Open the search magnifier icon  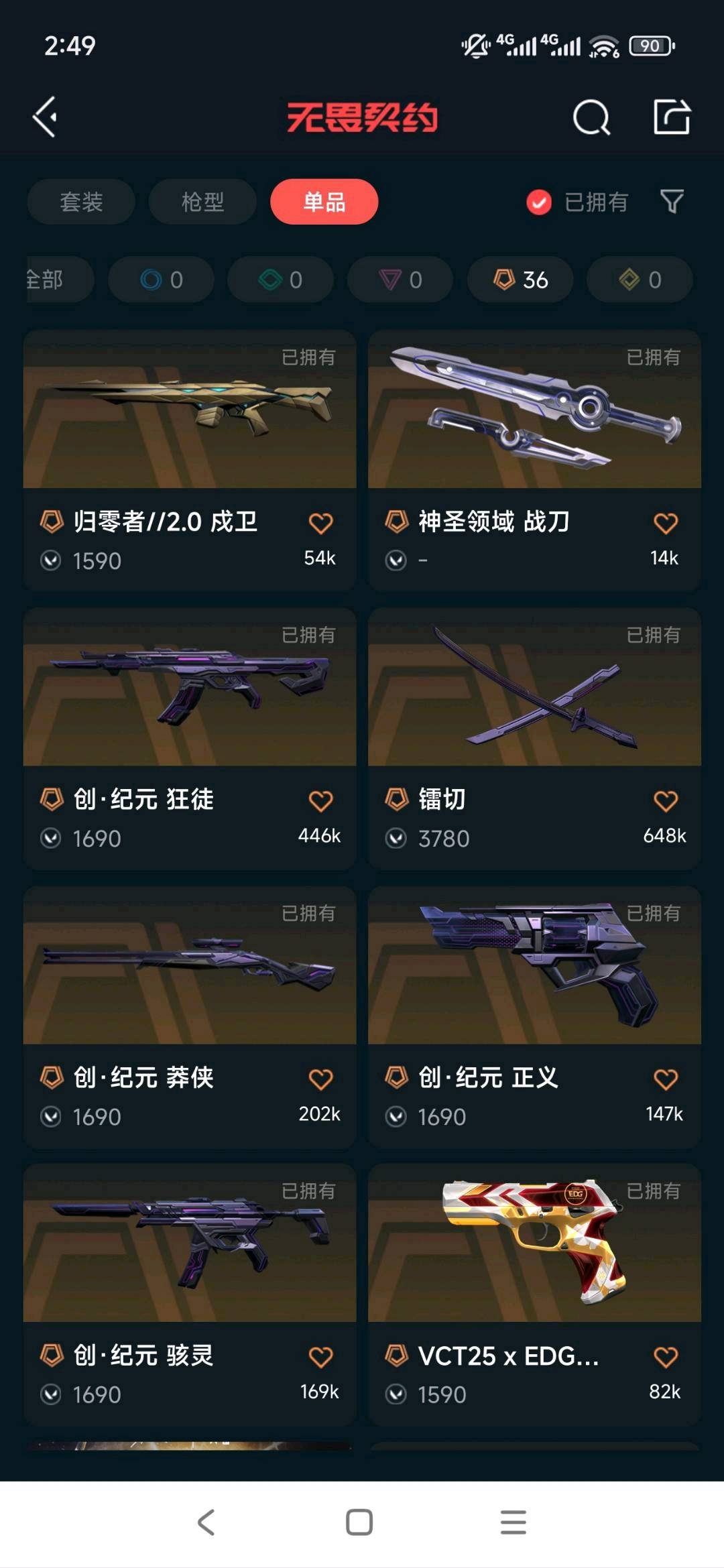(591, 118)
